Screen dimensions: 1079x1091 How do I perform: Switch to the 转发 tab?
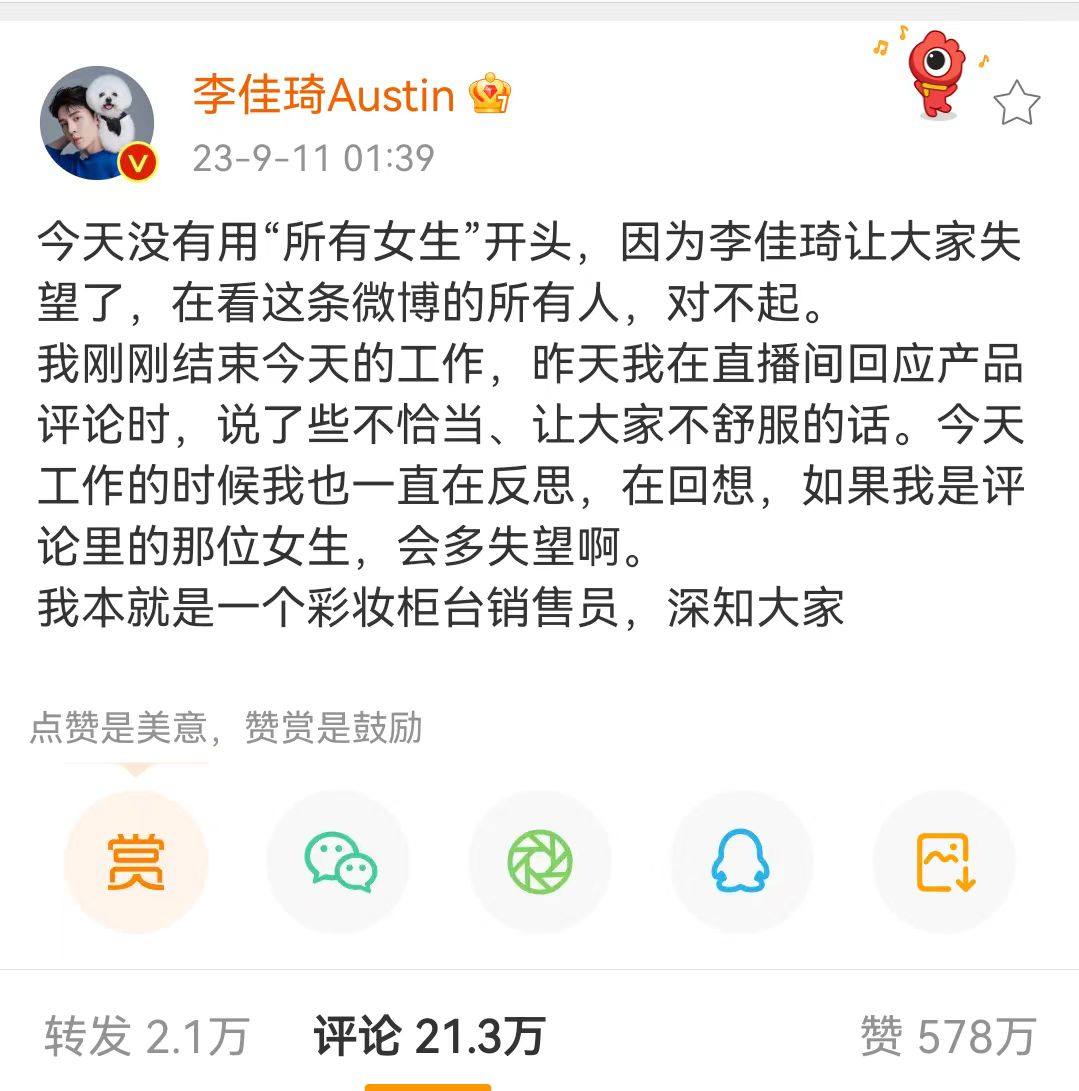pos(146,1037)
